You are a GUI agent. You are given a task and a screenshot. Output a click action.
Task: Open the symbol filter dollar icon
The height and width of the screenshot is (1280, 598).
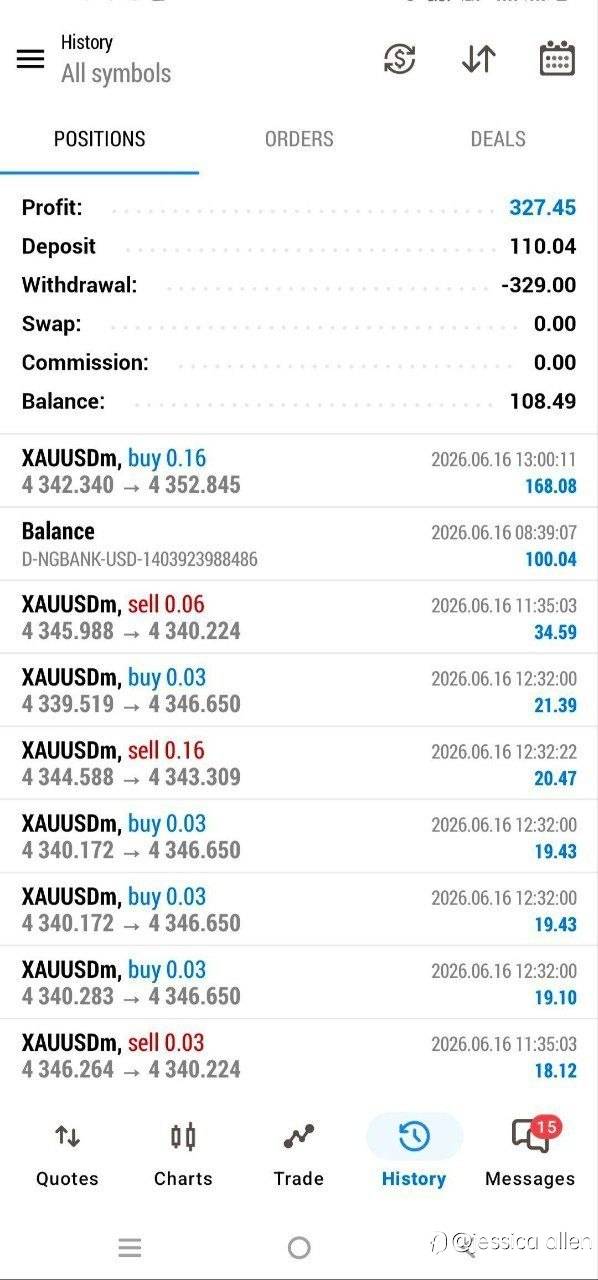click(399, 59)
